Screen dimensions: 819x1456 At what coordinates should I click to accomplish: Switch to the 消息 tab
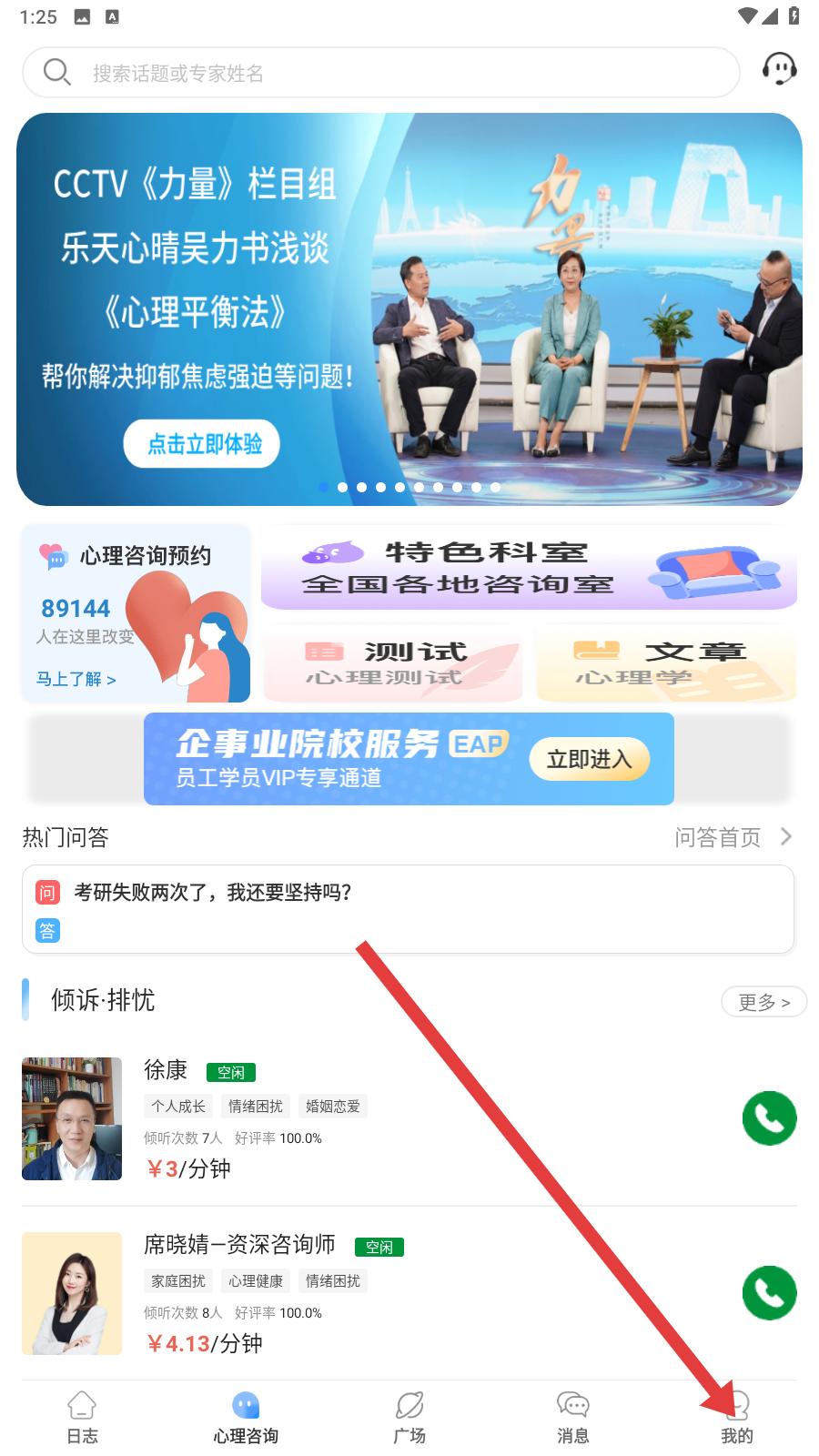coord(573,1418)
